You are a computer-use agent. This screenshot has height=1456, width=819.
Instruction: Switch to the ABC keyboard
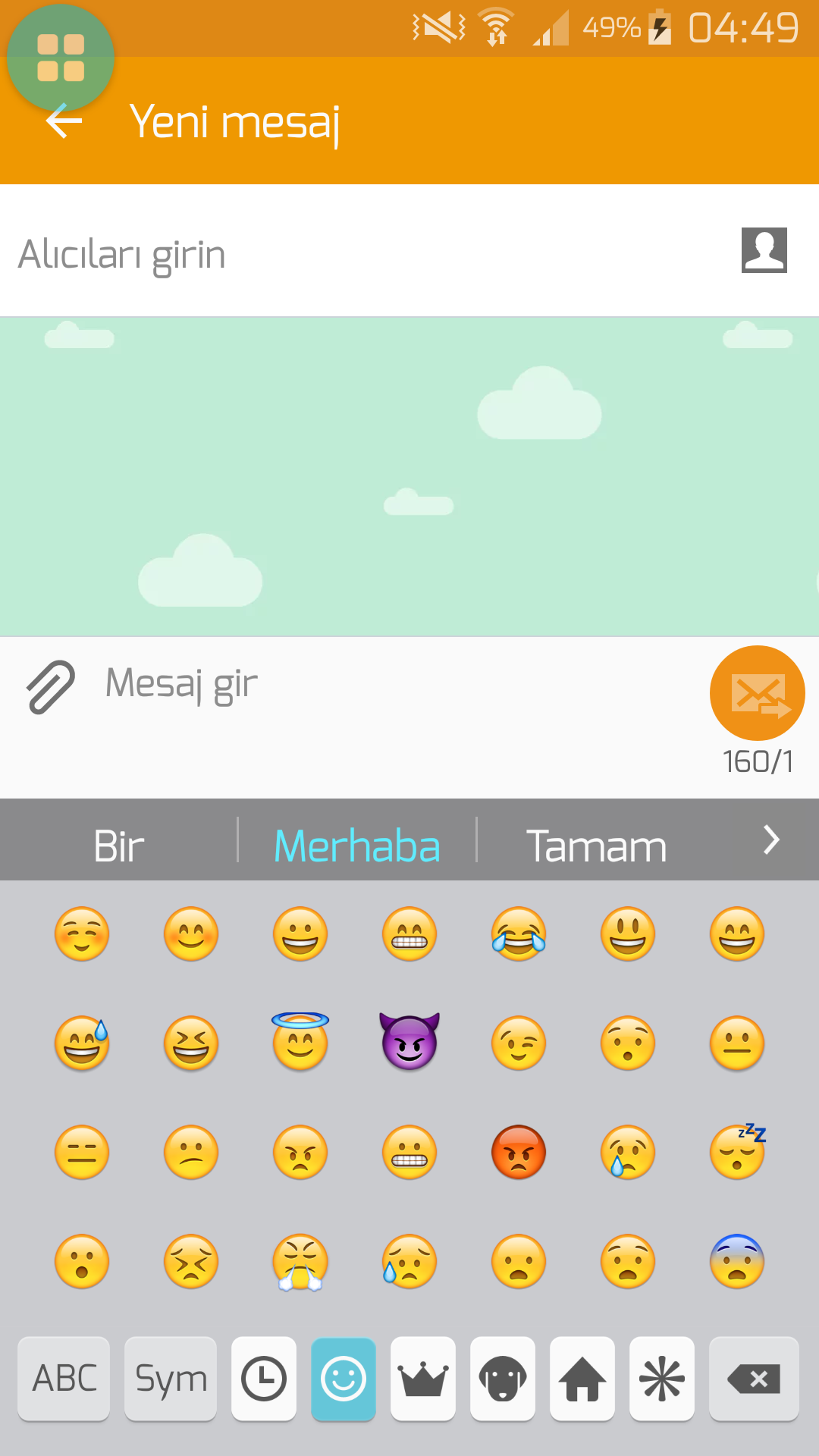(64, 1379)
